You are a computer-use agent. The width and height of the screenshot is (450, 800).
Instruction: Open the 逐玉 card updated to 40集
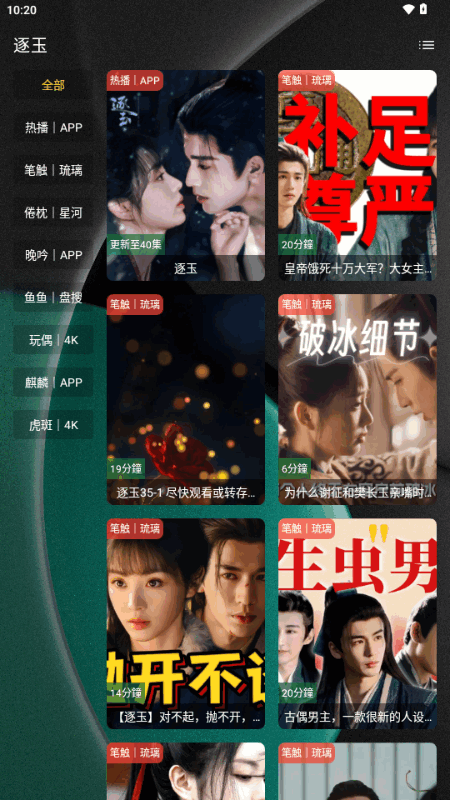coord(186,175)
